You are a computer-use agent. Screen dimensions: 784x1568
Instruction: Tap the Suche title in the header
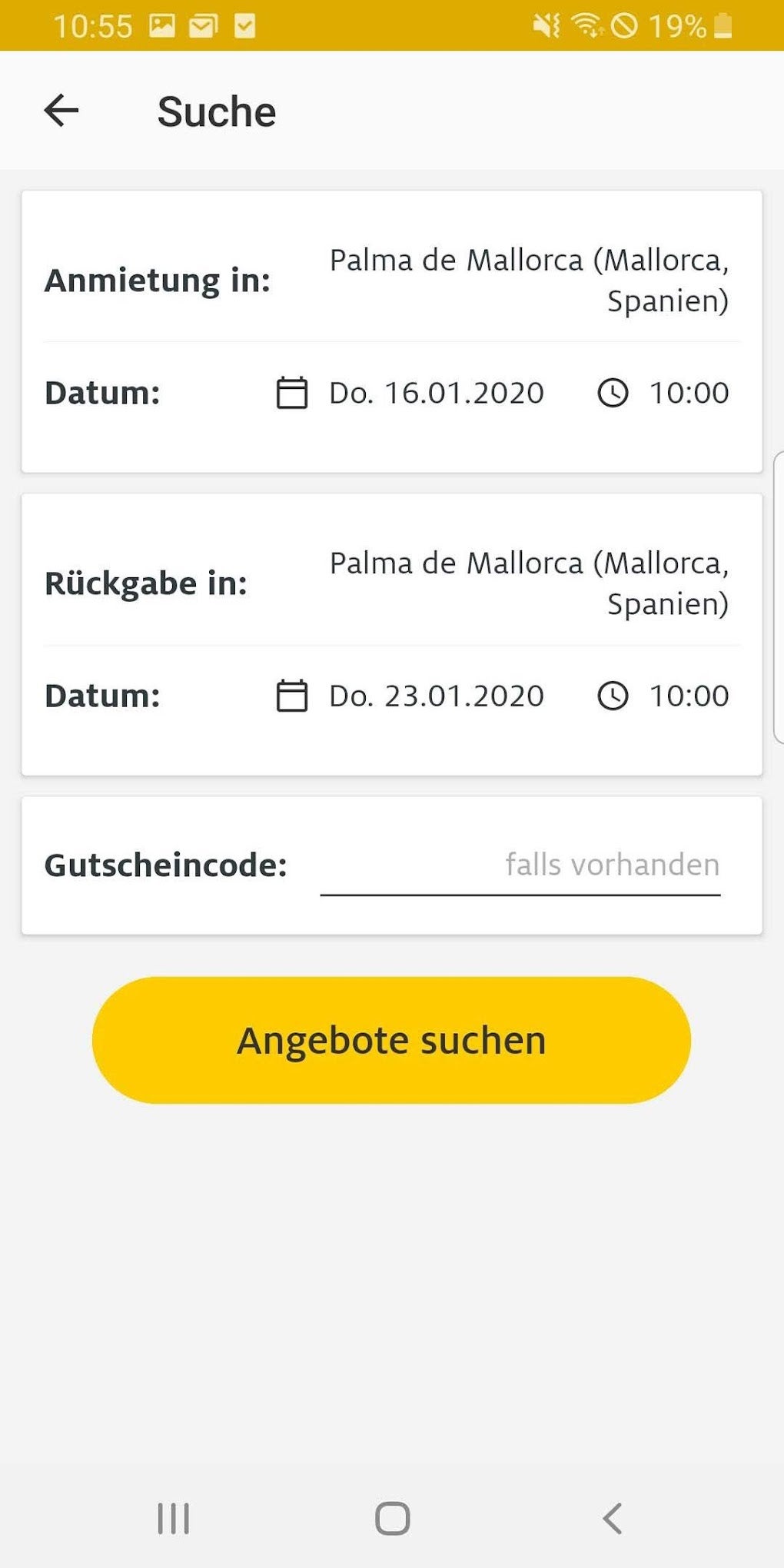point(216,110)
